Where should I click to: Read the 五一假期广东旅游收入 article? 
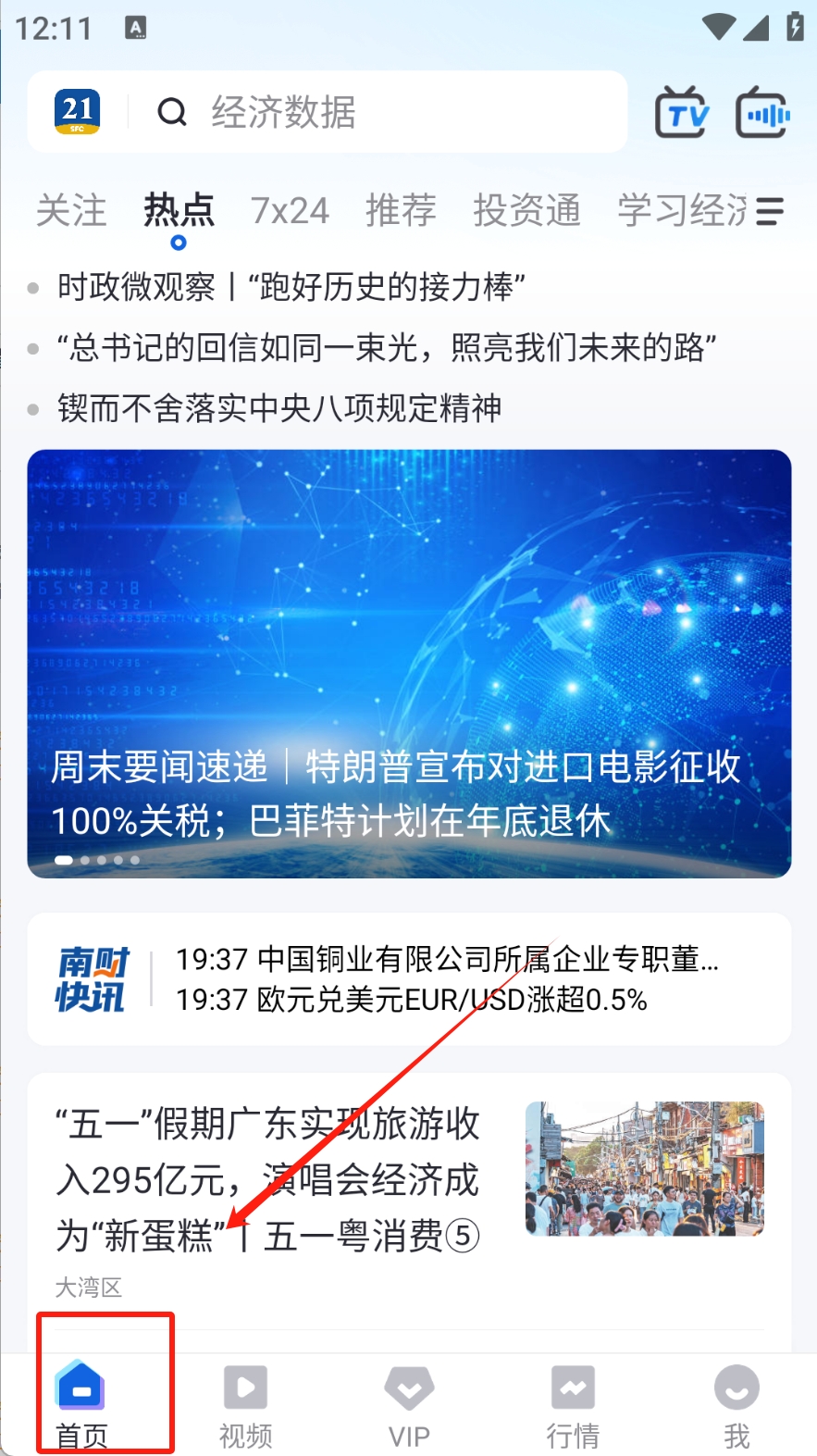tap(268, 1179)
